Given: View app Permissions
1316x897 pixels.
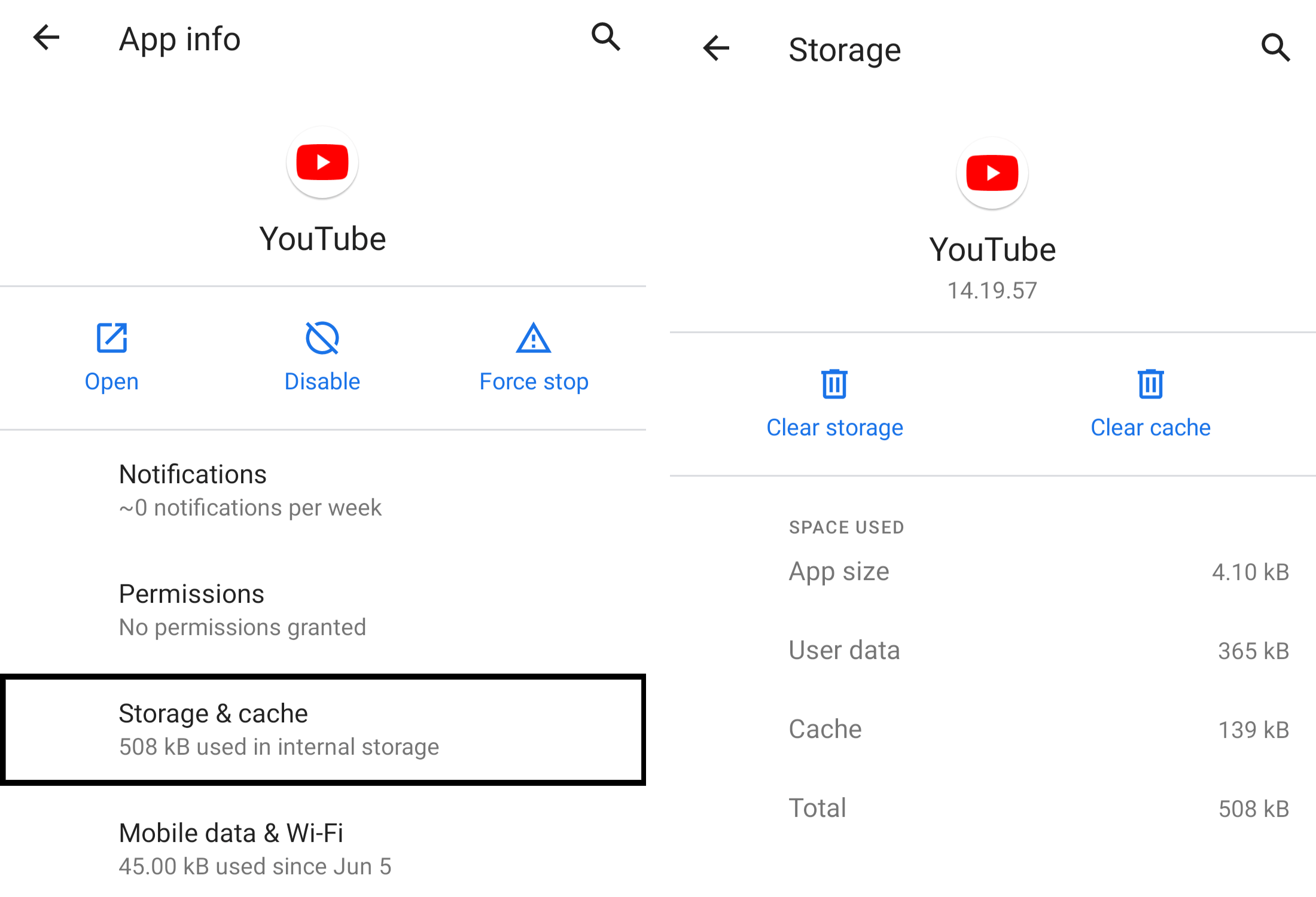Looking at the screenshot, I should tap(323, 610).
